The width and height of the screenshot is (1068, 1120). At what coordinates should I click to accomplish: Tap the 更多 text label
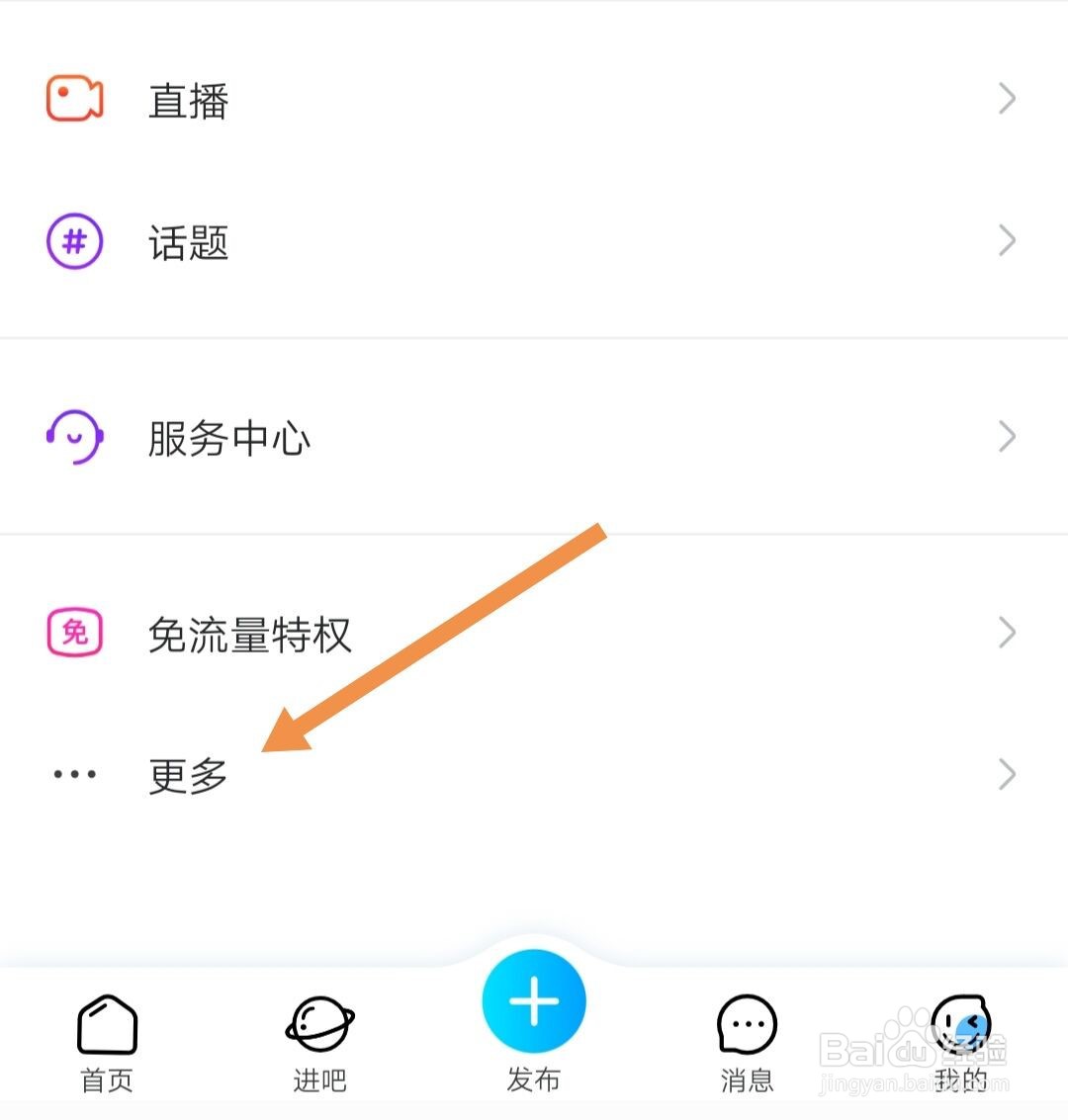(187, 774)
